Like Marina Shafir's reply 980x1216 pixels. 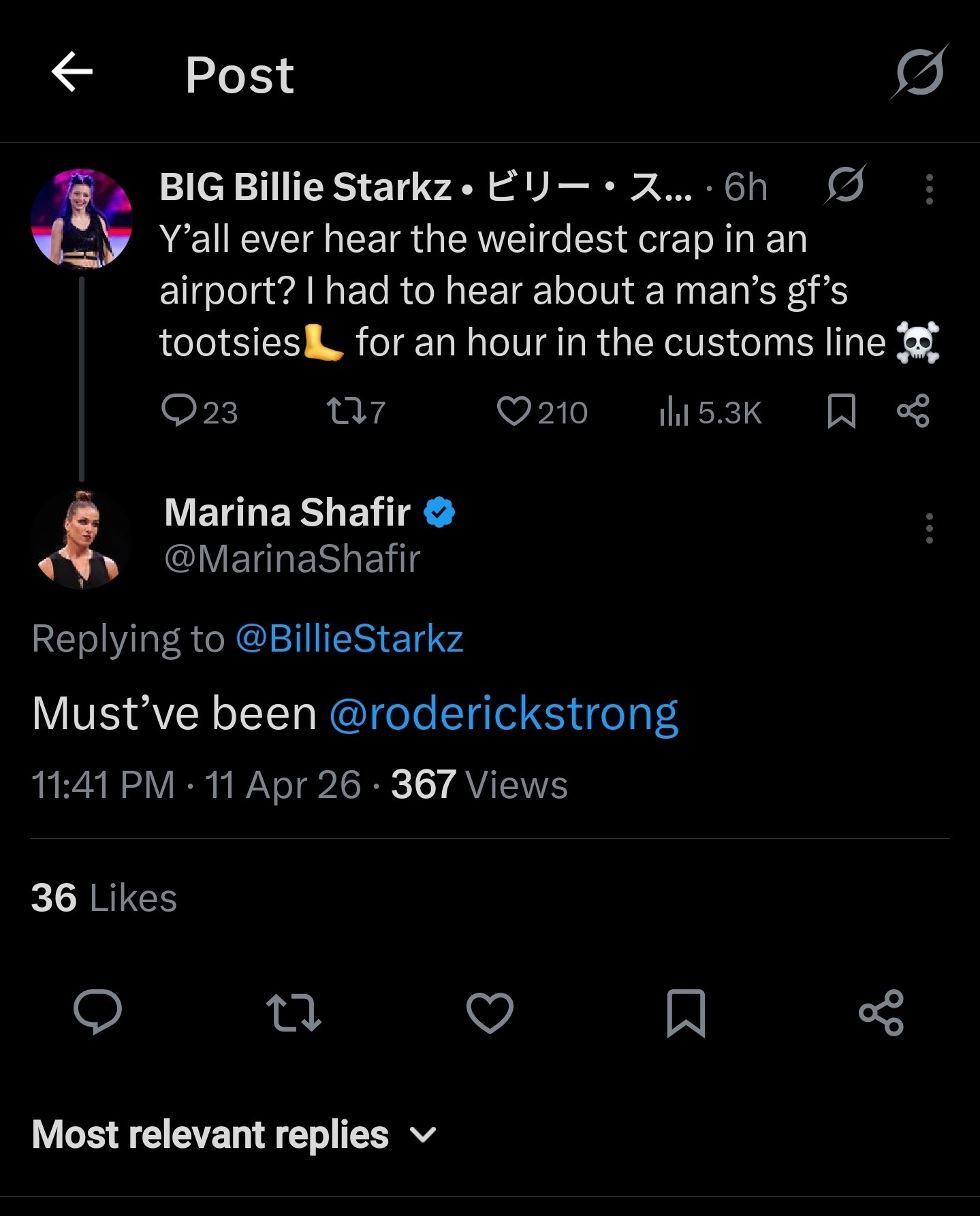tap(490, 1012)
